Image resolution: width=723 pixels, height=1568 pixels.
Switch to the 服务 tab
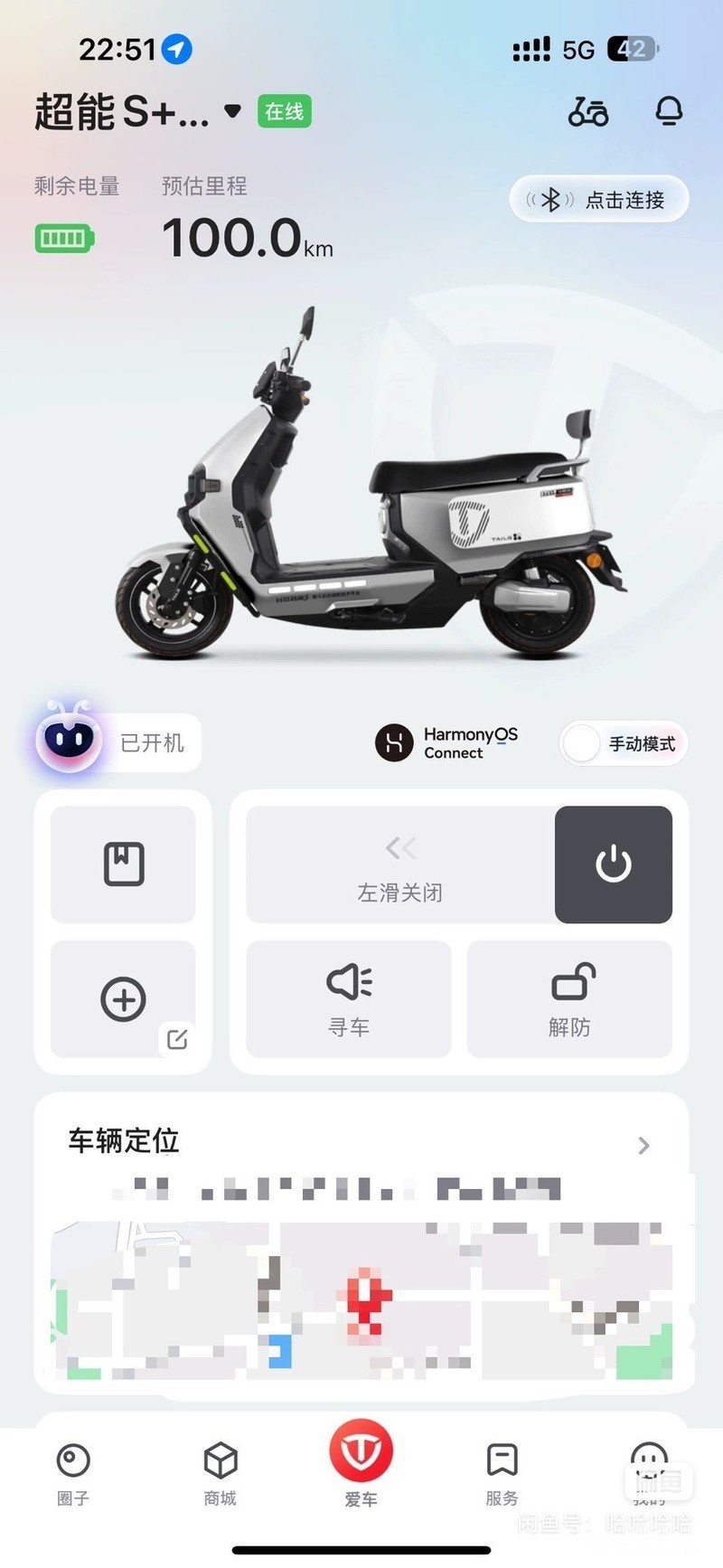pyautogui.click(x=502, y=1474)
